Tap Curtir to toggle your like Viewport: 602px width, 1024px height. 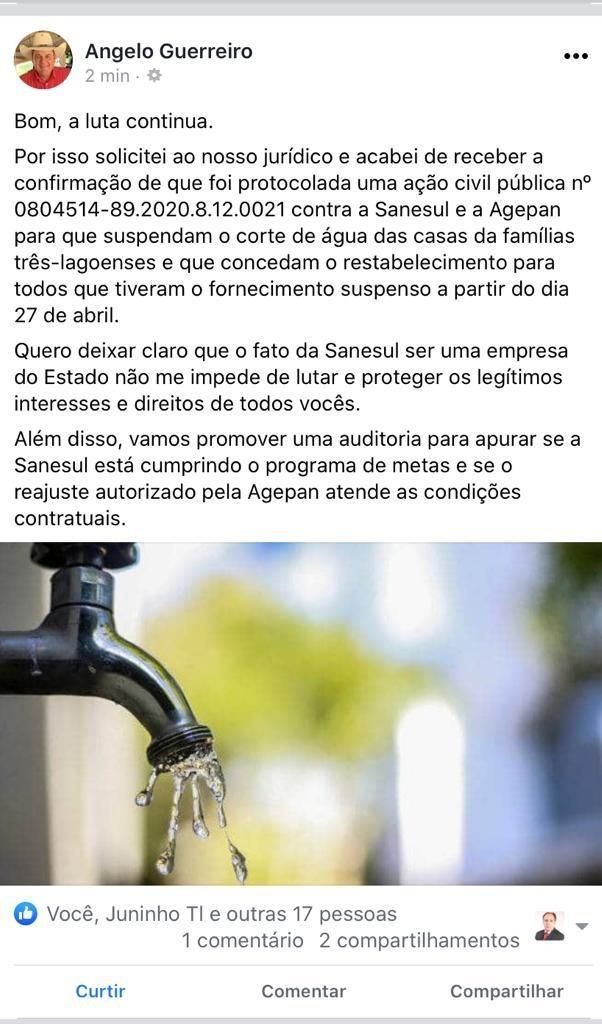pyautogui.click(x=101, y=991)
